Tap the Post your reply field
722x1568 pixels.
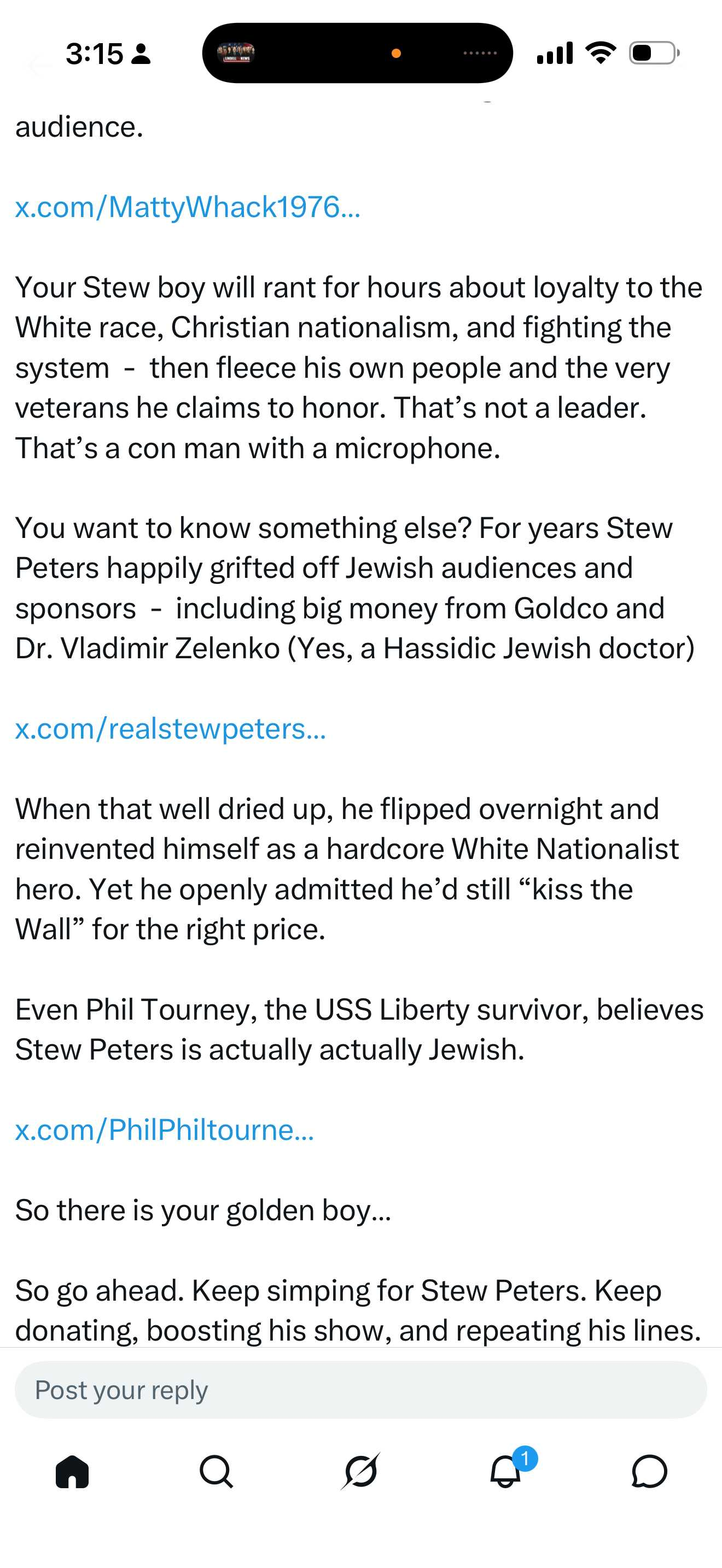click(x=360, y=1390)
